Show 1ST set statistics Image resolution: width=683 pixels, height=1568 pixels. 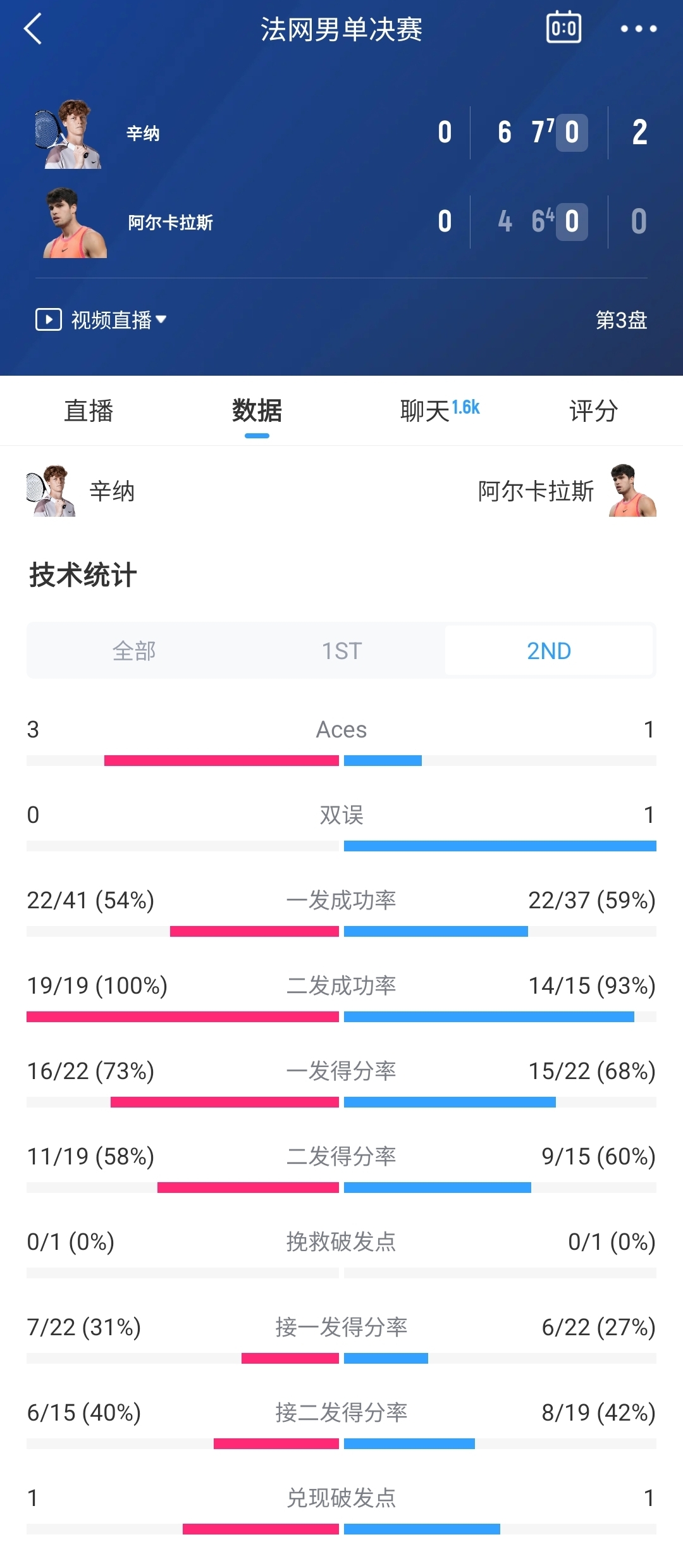(341, 651)
